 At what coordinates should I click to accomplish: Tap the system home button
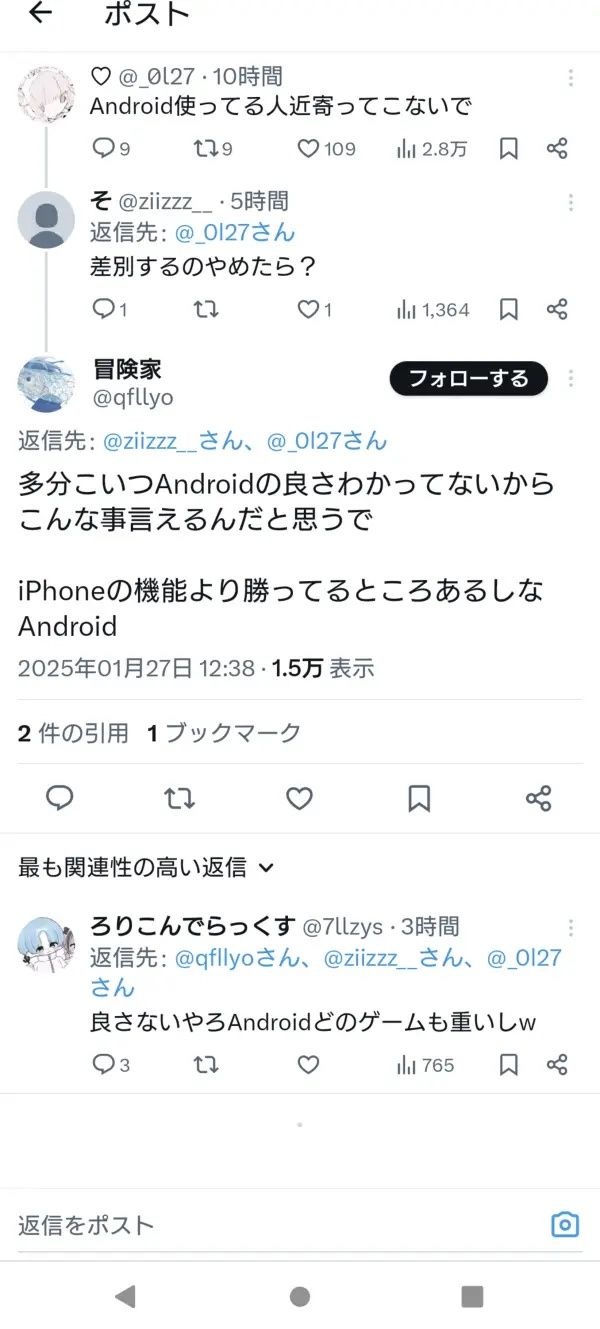299,1297
